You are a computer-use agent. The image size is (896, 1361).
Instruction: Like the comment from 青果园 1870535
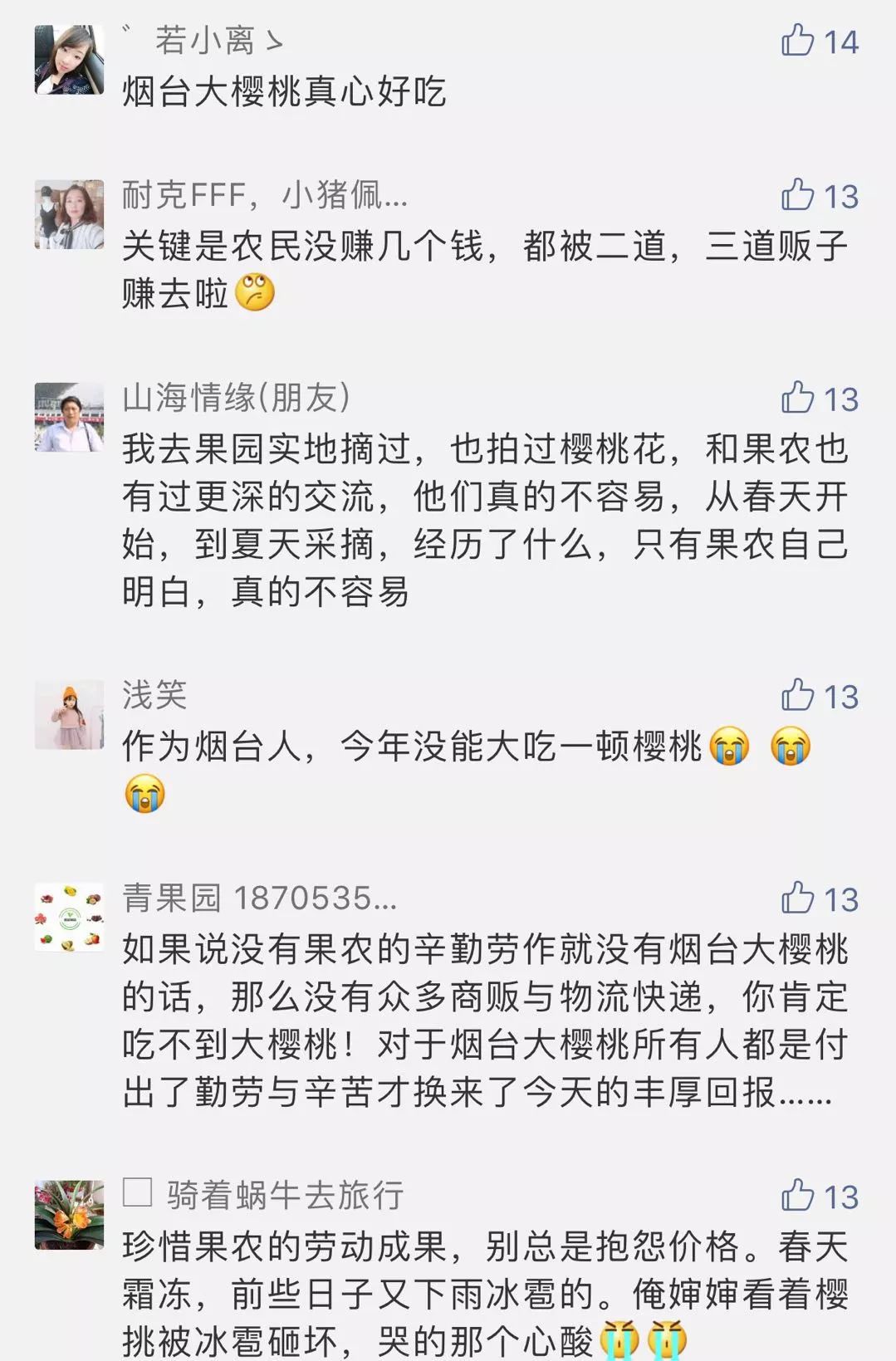point(798,898)
